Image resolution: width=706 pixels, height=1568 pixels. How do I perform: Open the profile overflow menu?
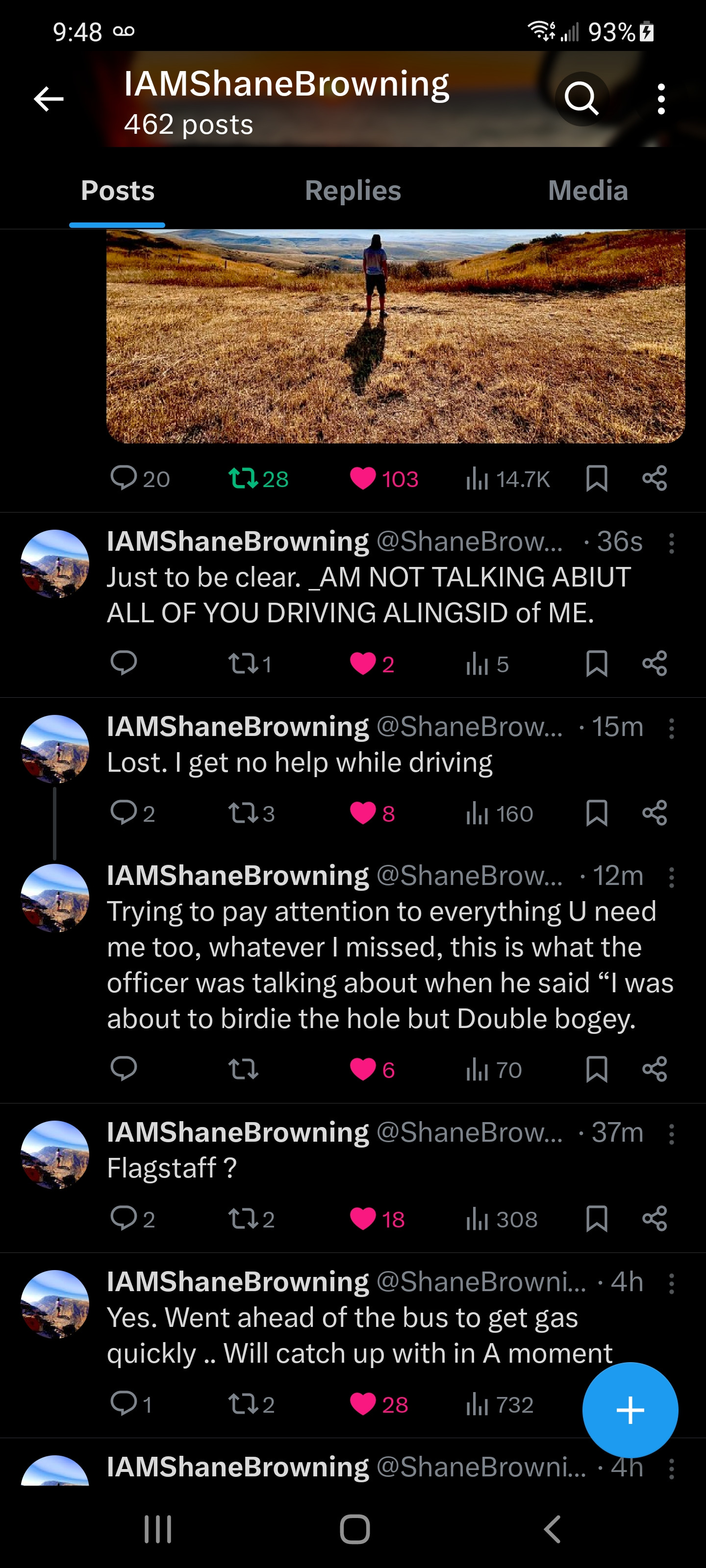[661, 98]
